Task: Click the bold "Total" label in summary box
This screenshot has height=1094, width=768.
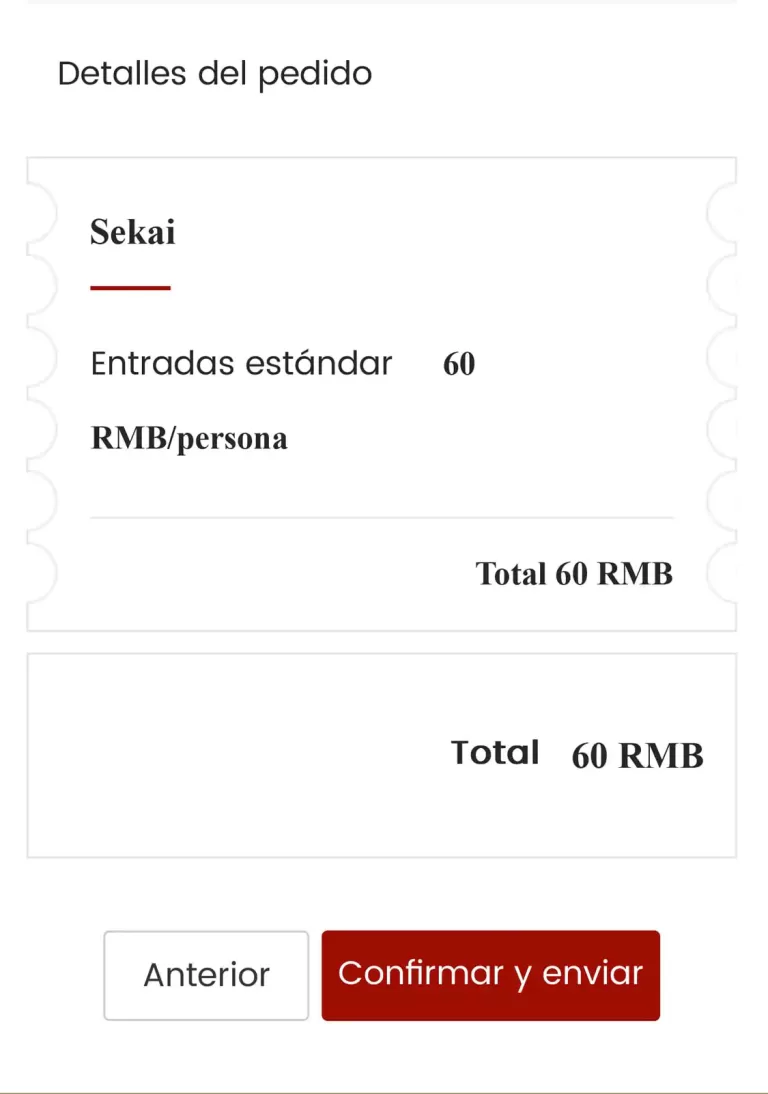Action: [x=494, y=752]
